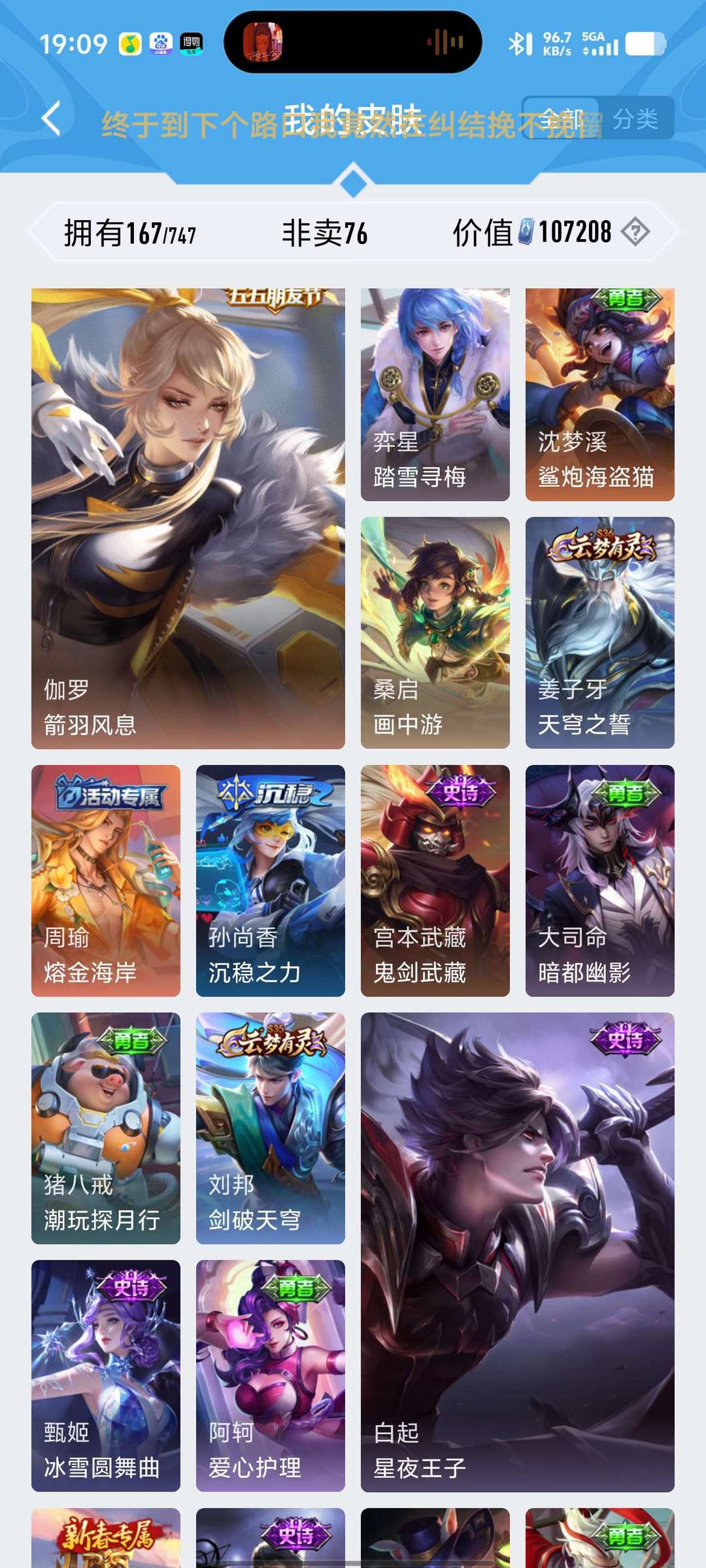Viewport: 706px width, 1568px height.
Task: Select the 全部 tab
Action: tap(561, 119)
